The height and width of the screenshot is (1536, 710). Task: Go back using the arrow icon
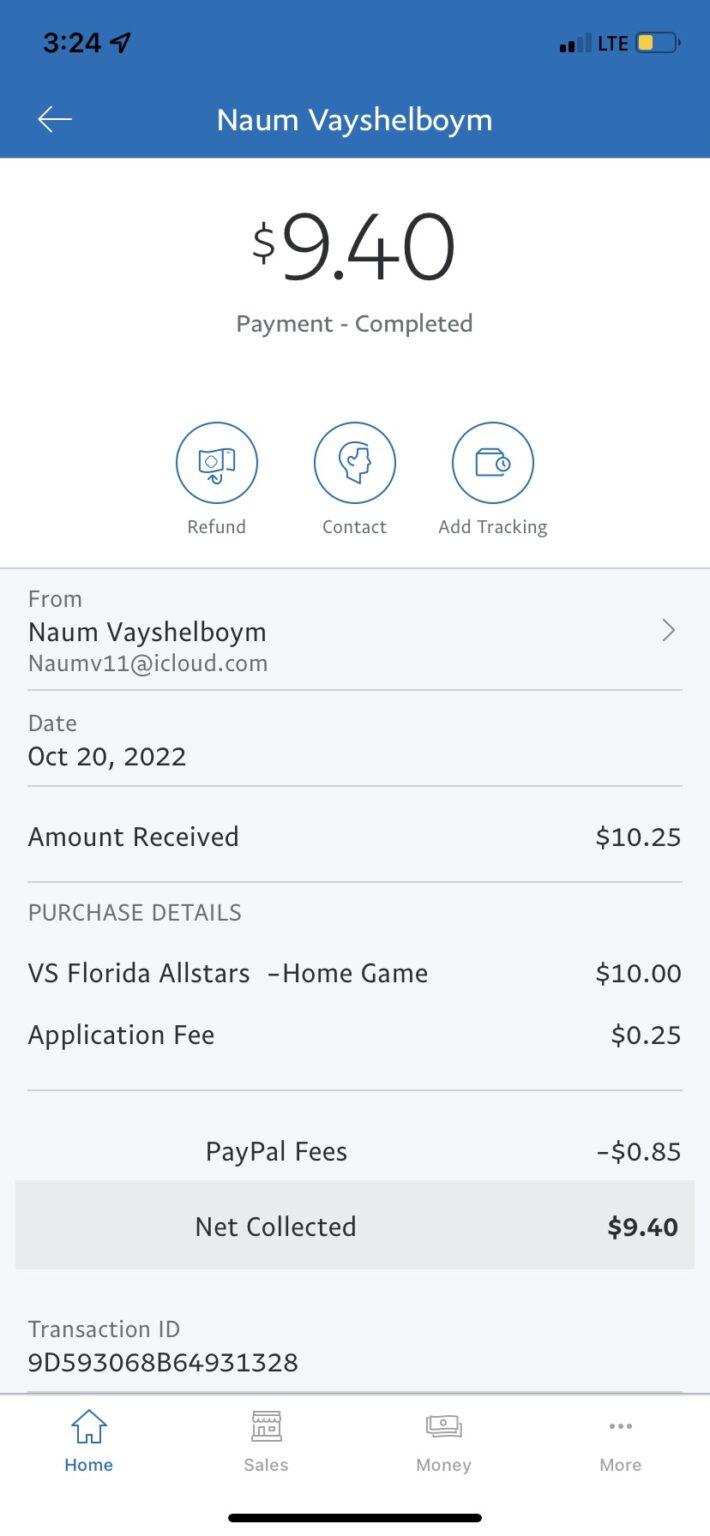pos(55,120)
